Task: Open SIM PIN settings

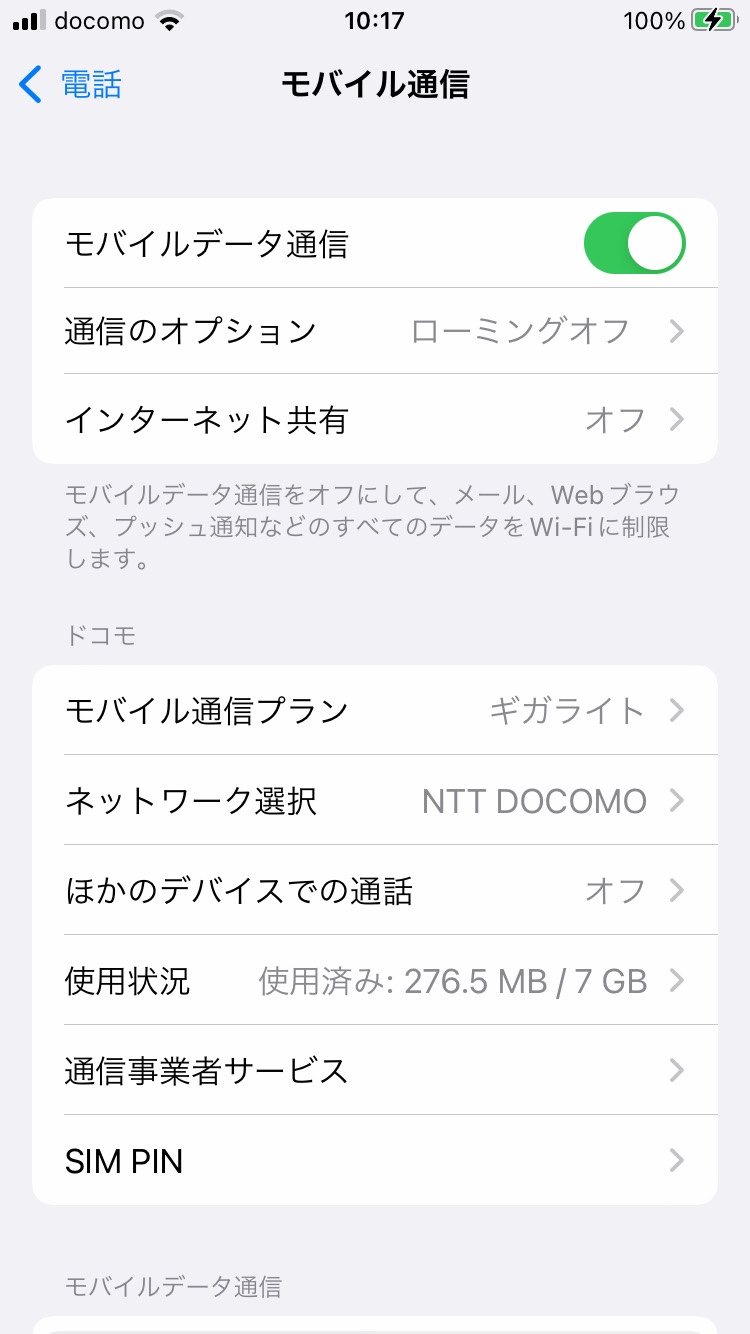Action: 375,1161
